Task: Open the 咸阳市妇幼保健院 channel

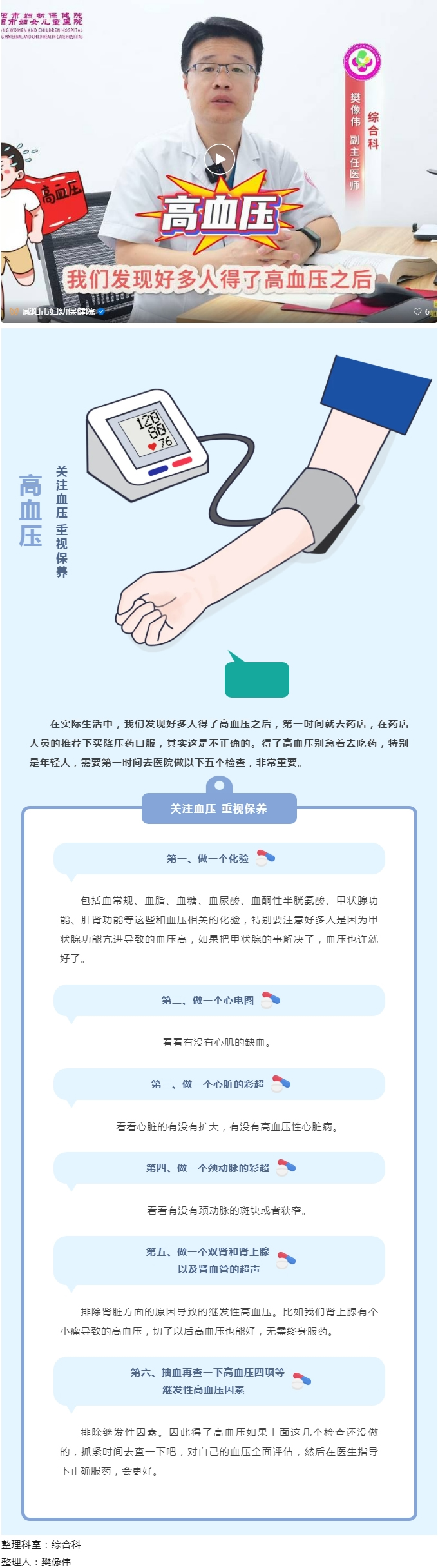Action: coord(58,311)
